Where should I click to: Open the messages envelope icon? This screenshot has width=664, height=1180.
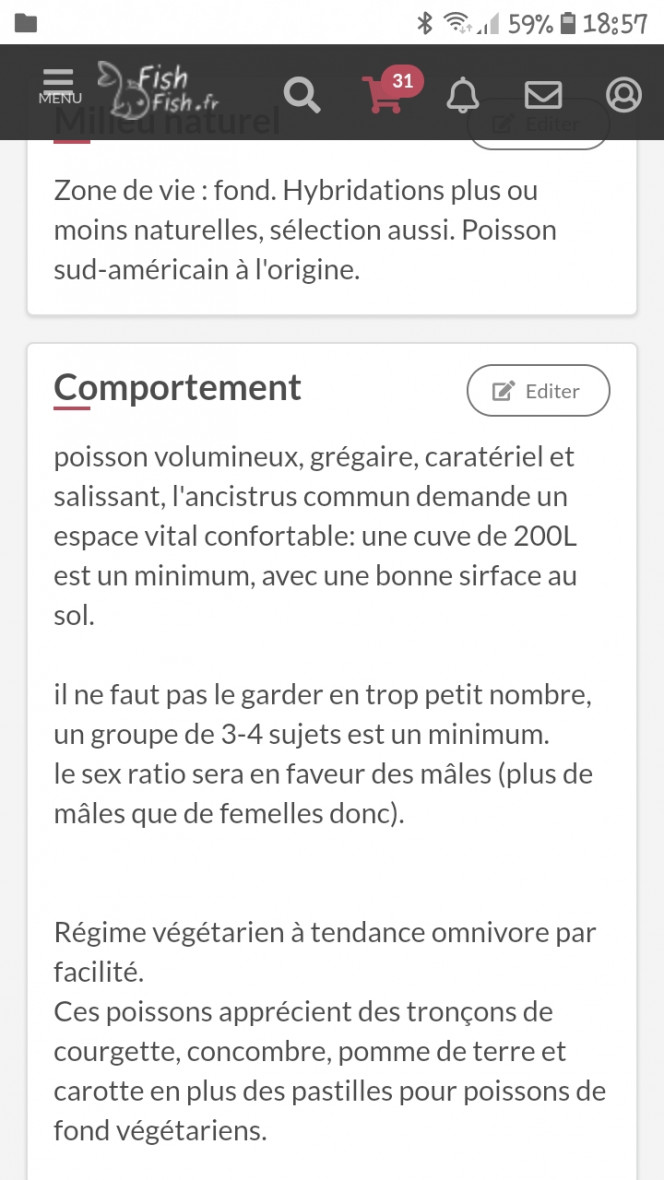543,96
